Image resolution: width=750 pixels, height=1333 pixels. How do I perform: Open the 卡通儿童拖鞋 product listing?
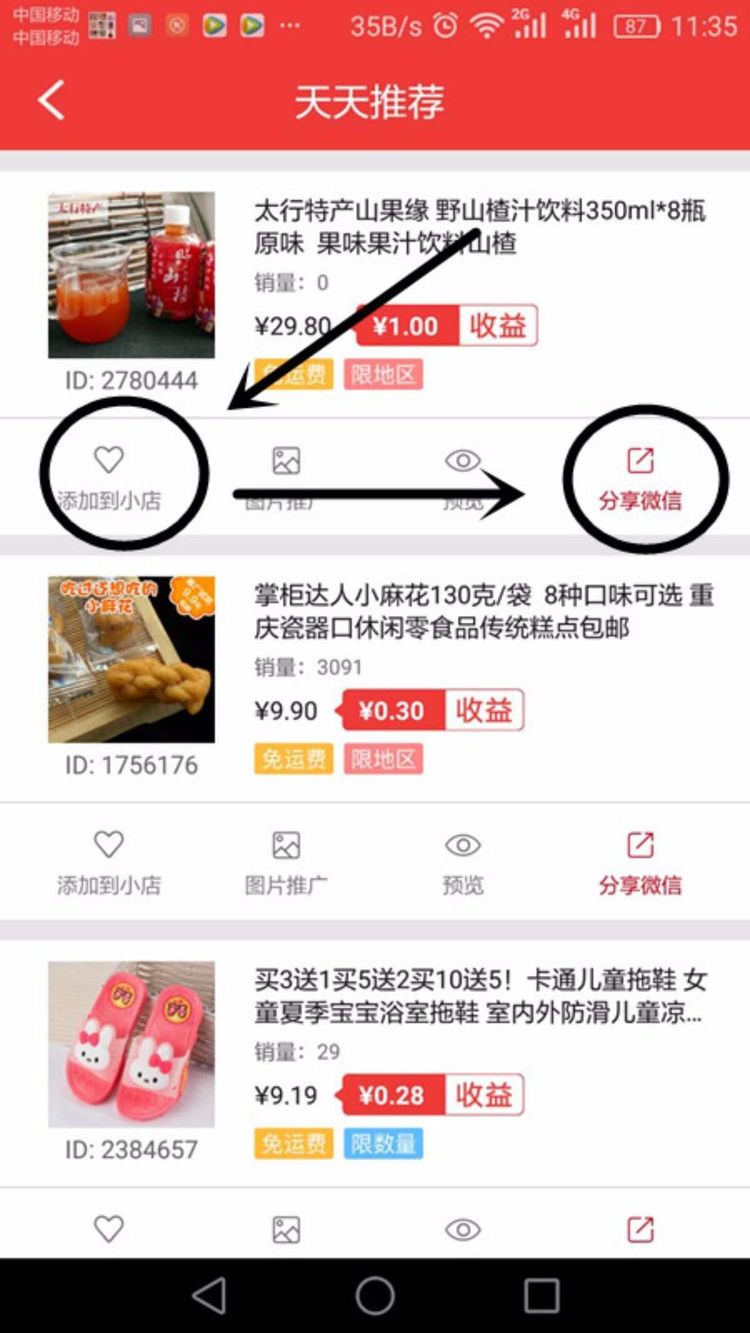pos(480,997)
